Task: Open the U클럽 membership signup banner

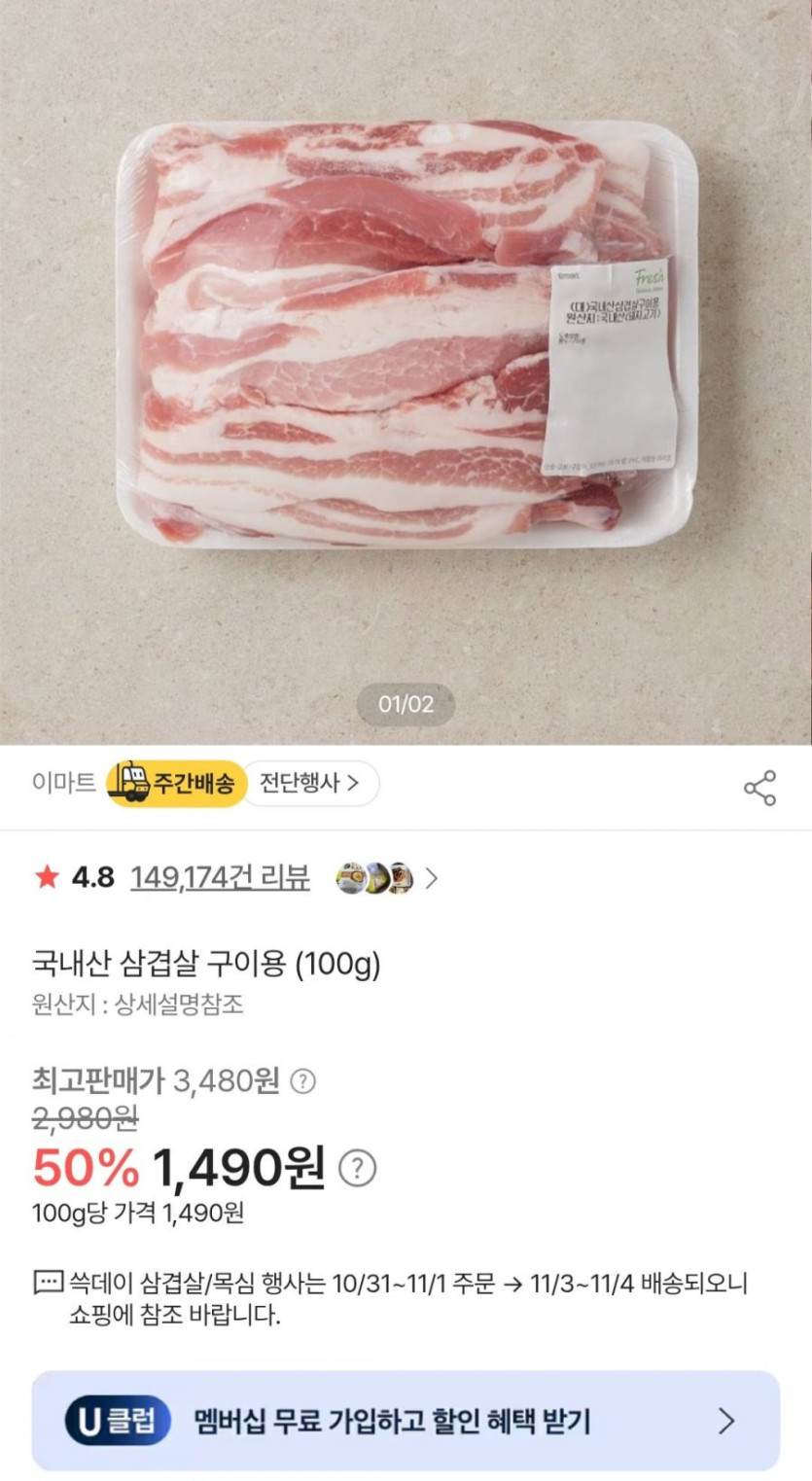Action: [x=406, y=1421]
